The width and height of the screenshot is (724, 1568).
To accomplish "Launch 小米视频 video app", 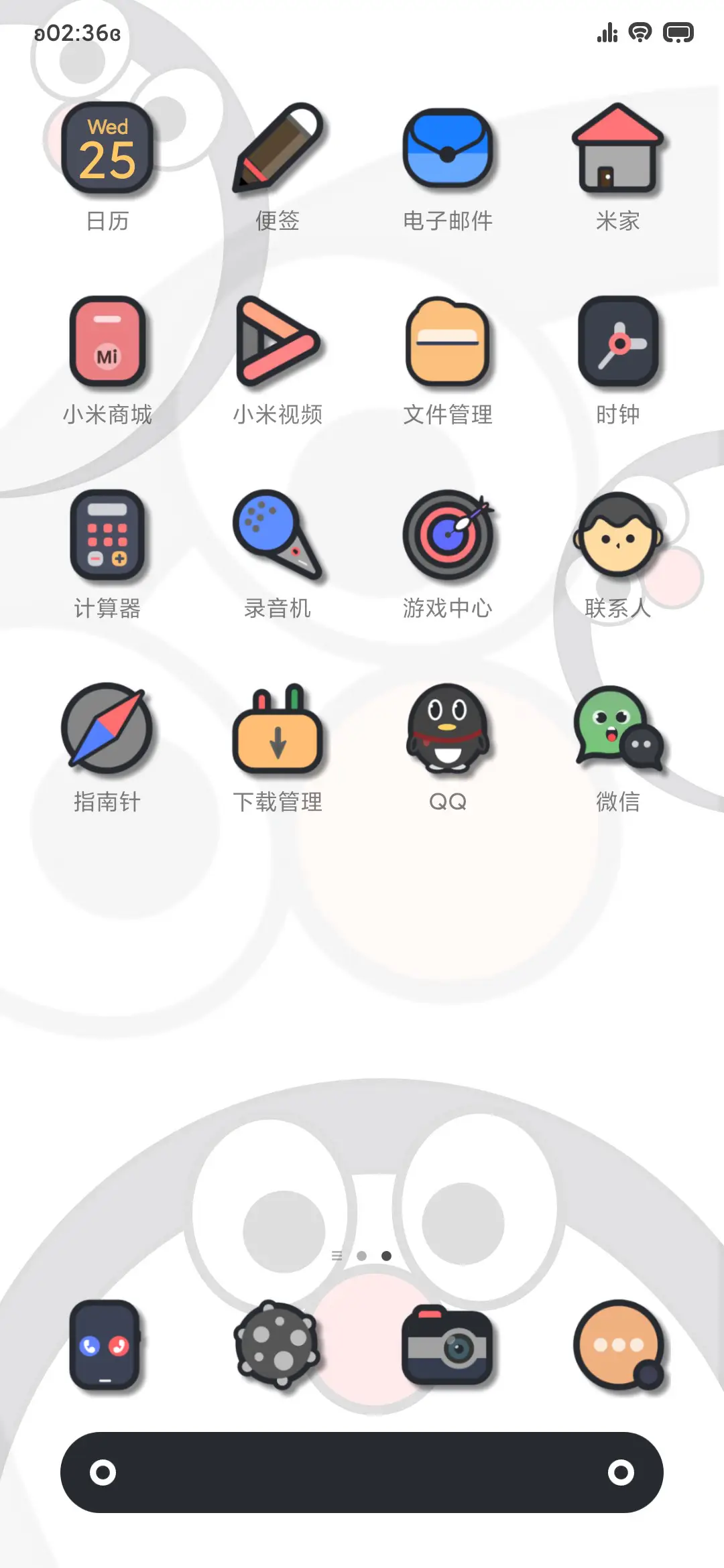I will [278, 344].
